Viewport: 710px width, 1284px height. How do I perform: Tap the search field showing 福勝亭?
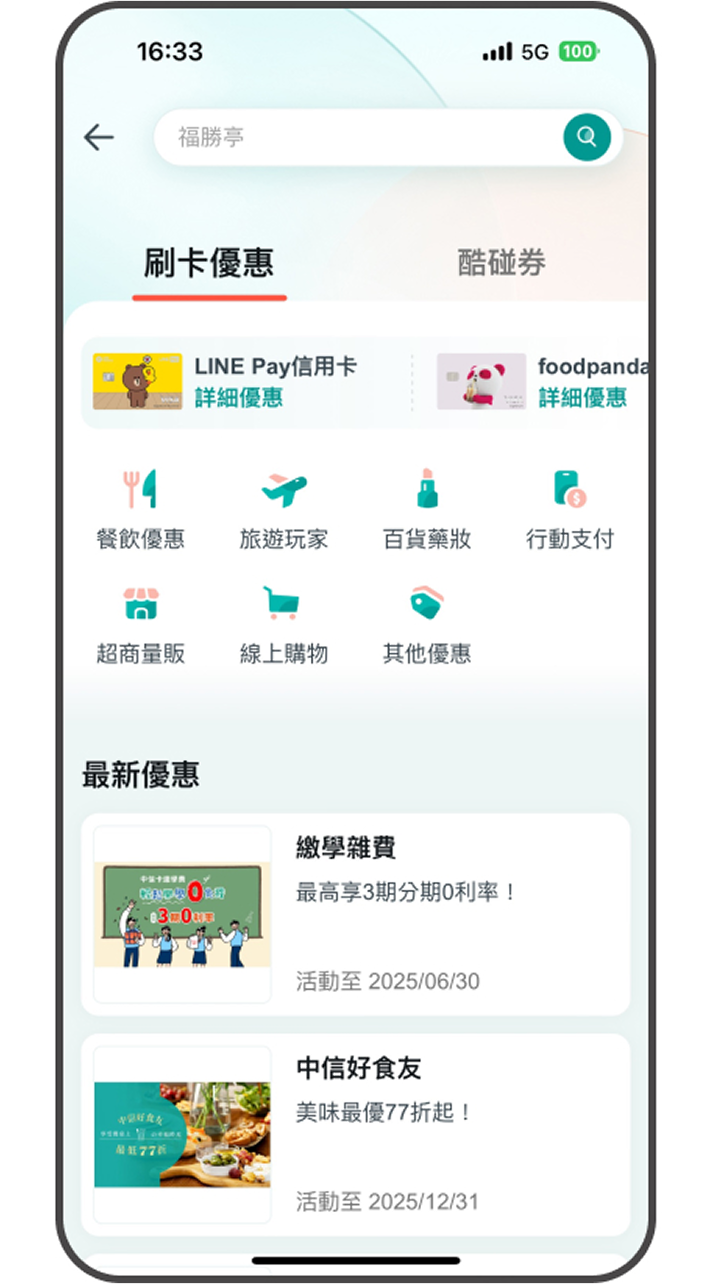pyautogui.click(x=360, y=137)
